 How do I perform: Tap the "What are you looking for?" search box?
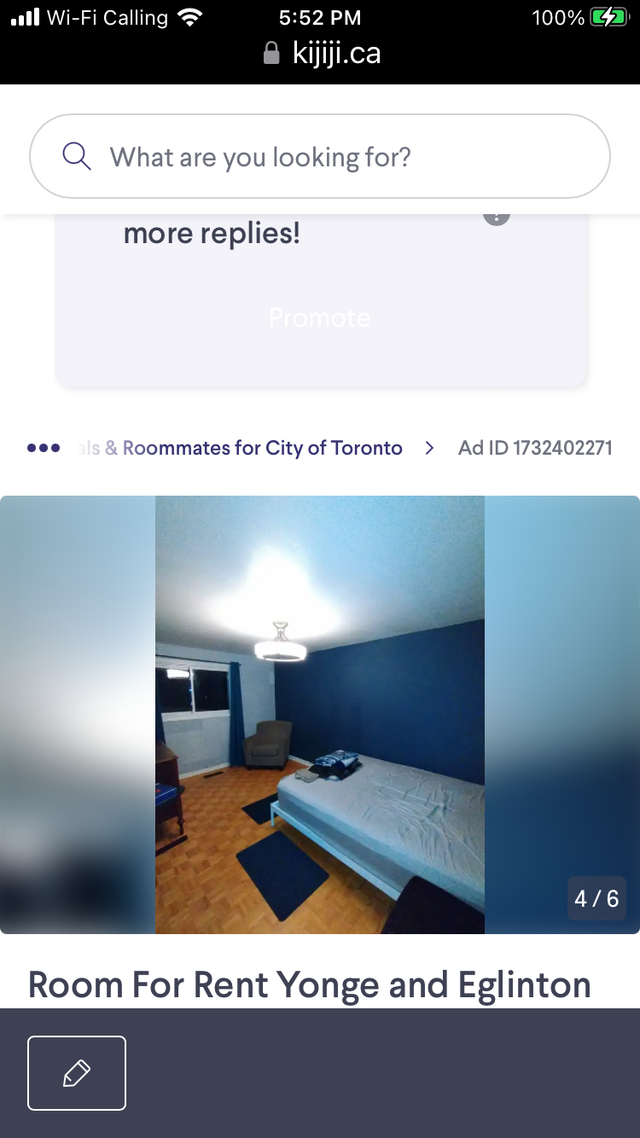click(320, 157)
